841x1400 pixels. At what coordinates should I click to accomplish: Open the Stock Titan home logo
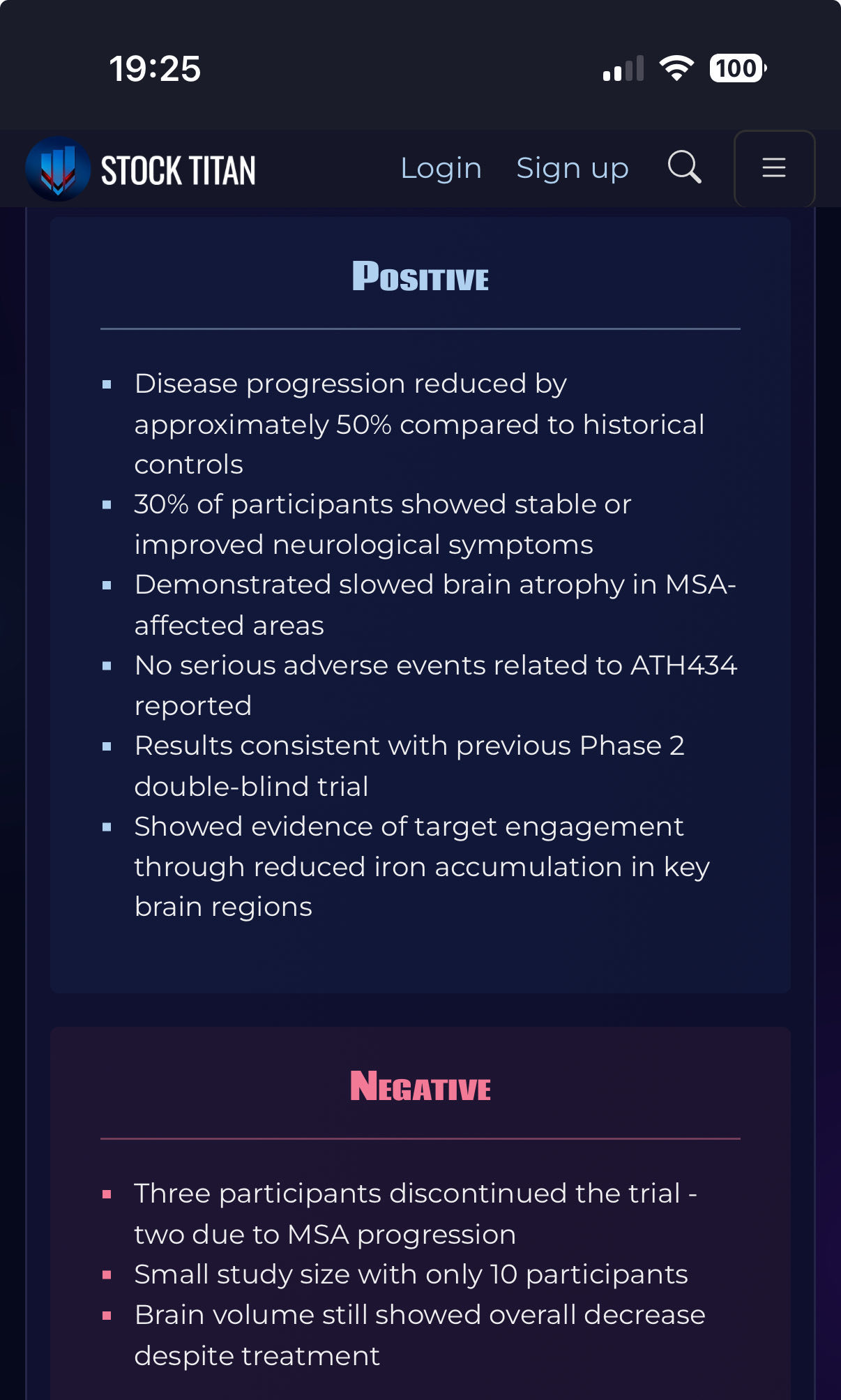click(141, 170)
